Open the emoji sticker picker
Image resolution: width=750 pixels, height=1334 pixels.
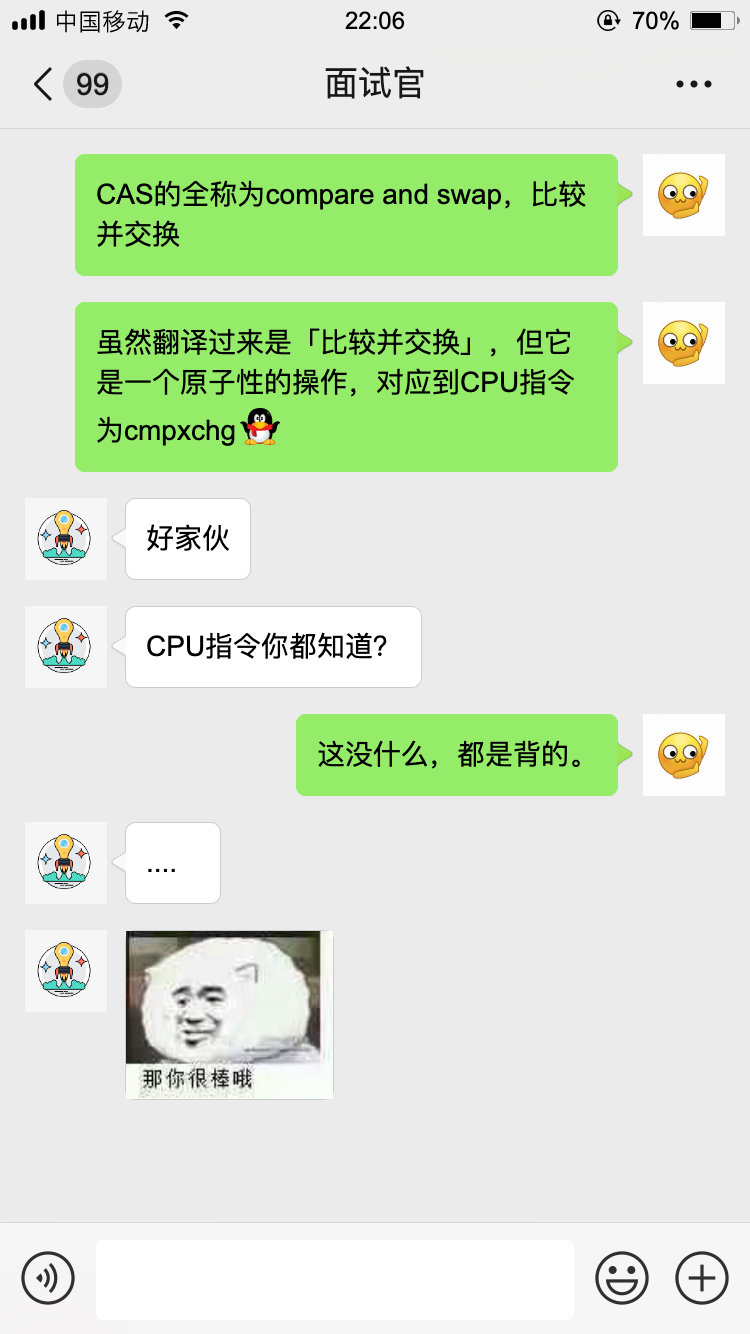[x=622, y=1278]
